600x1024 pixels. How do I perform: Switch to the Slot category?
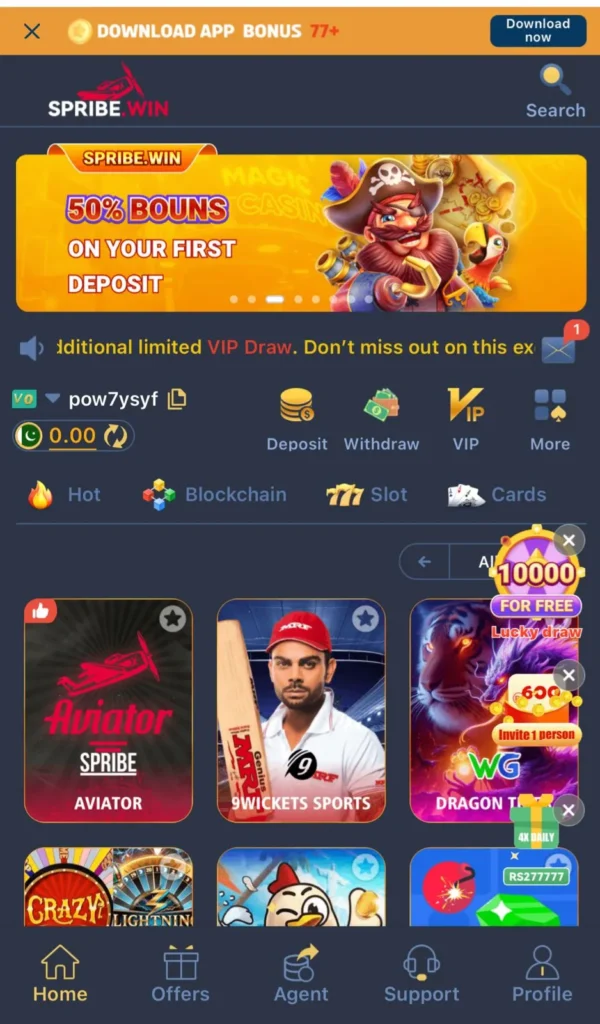coord(367,494)
